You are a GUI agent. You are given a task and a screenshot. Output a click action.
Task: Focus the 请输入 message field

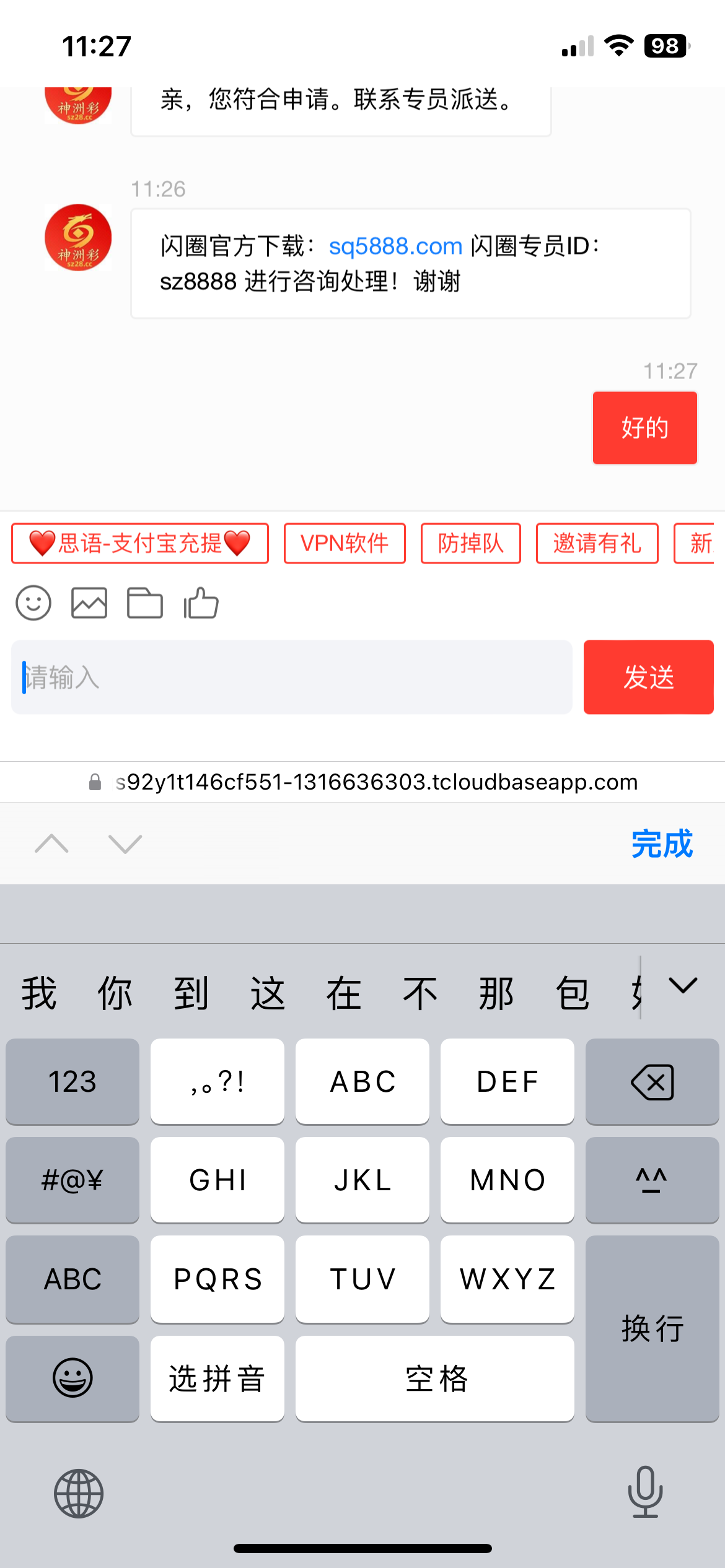291,677
